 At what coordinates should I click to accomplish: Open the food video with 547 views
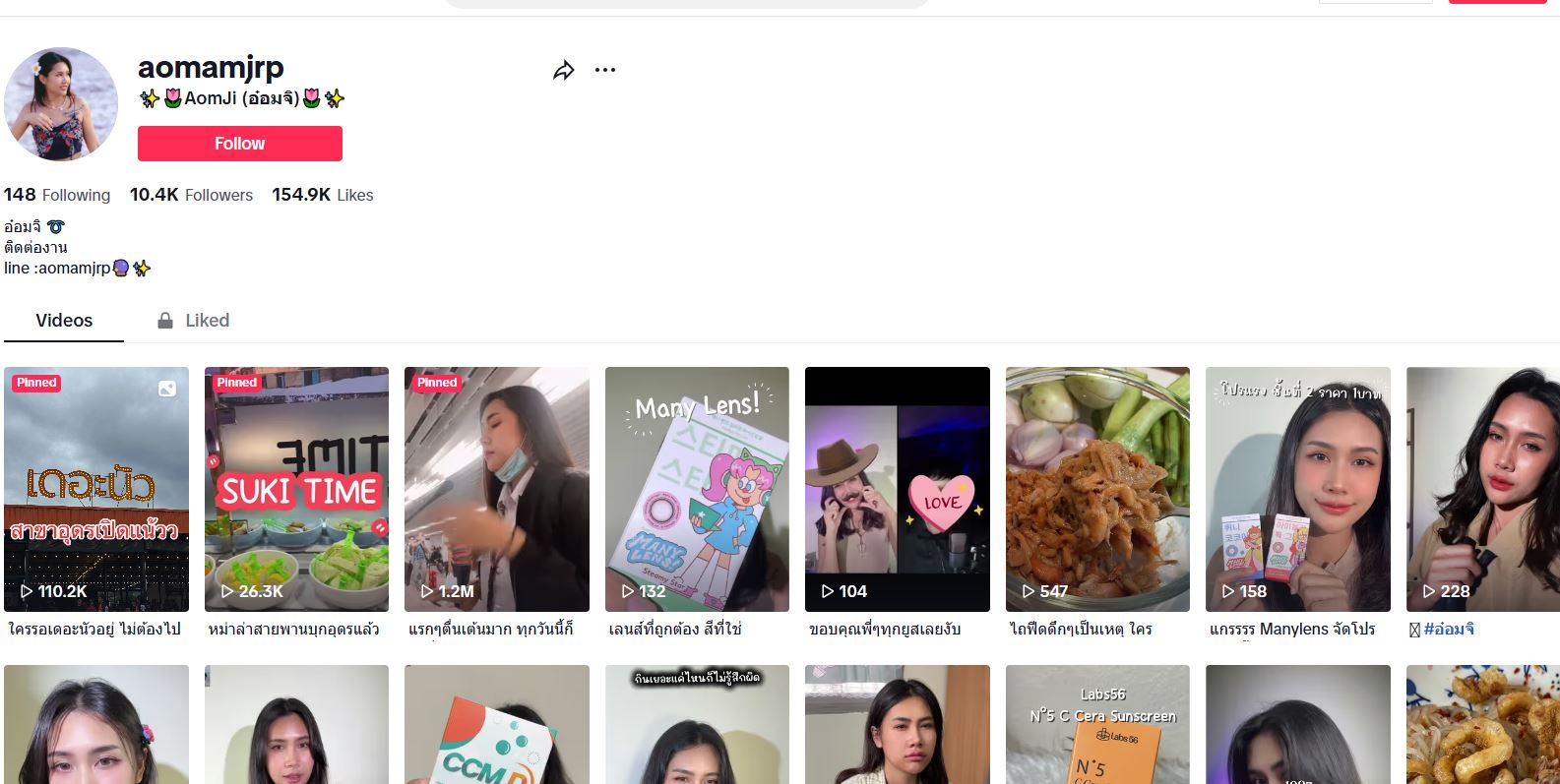[x=1097, y=489]
